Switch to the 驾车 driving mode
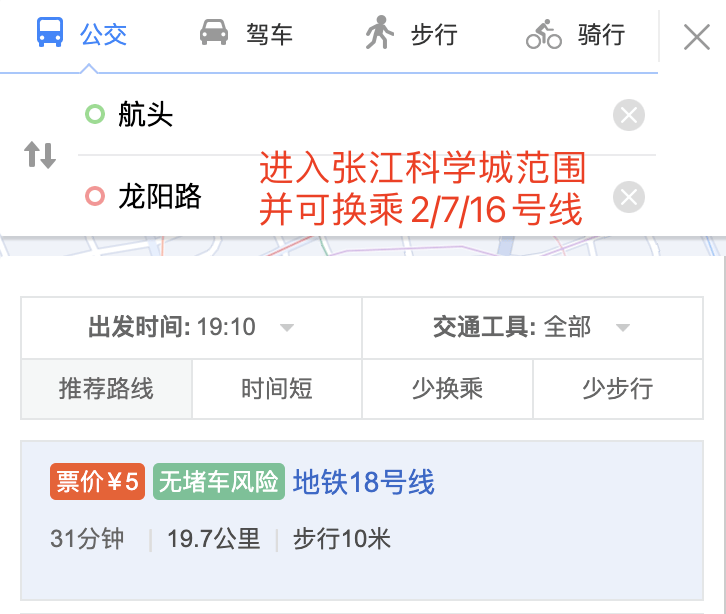Screen dimensions: 726x614 coord(246,35)
